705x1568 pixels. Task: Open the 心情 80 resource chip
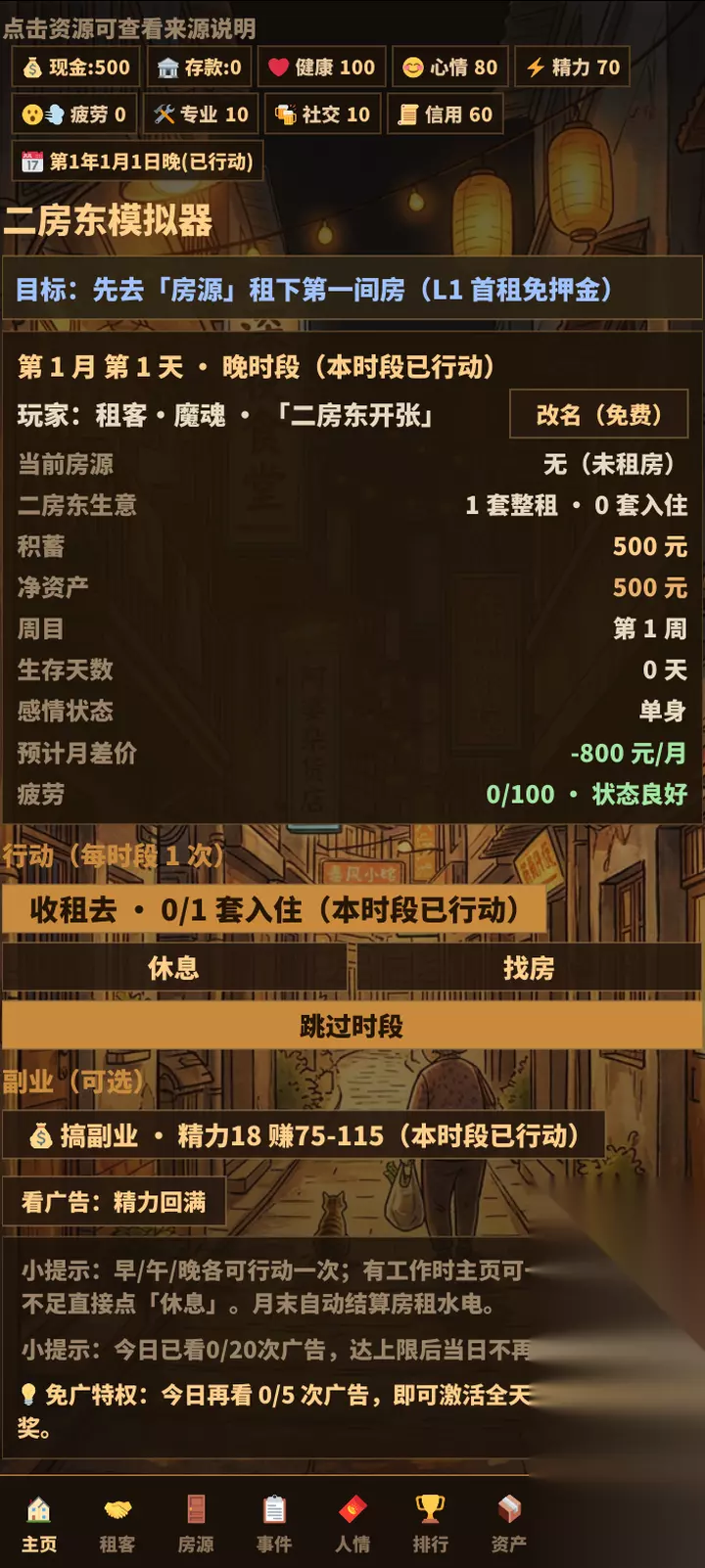coord(449,67)
